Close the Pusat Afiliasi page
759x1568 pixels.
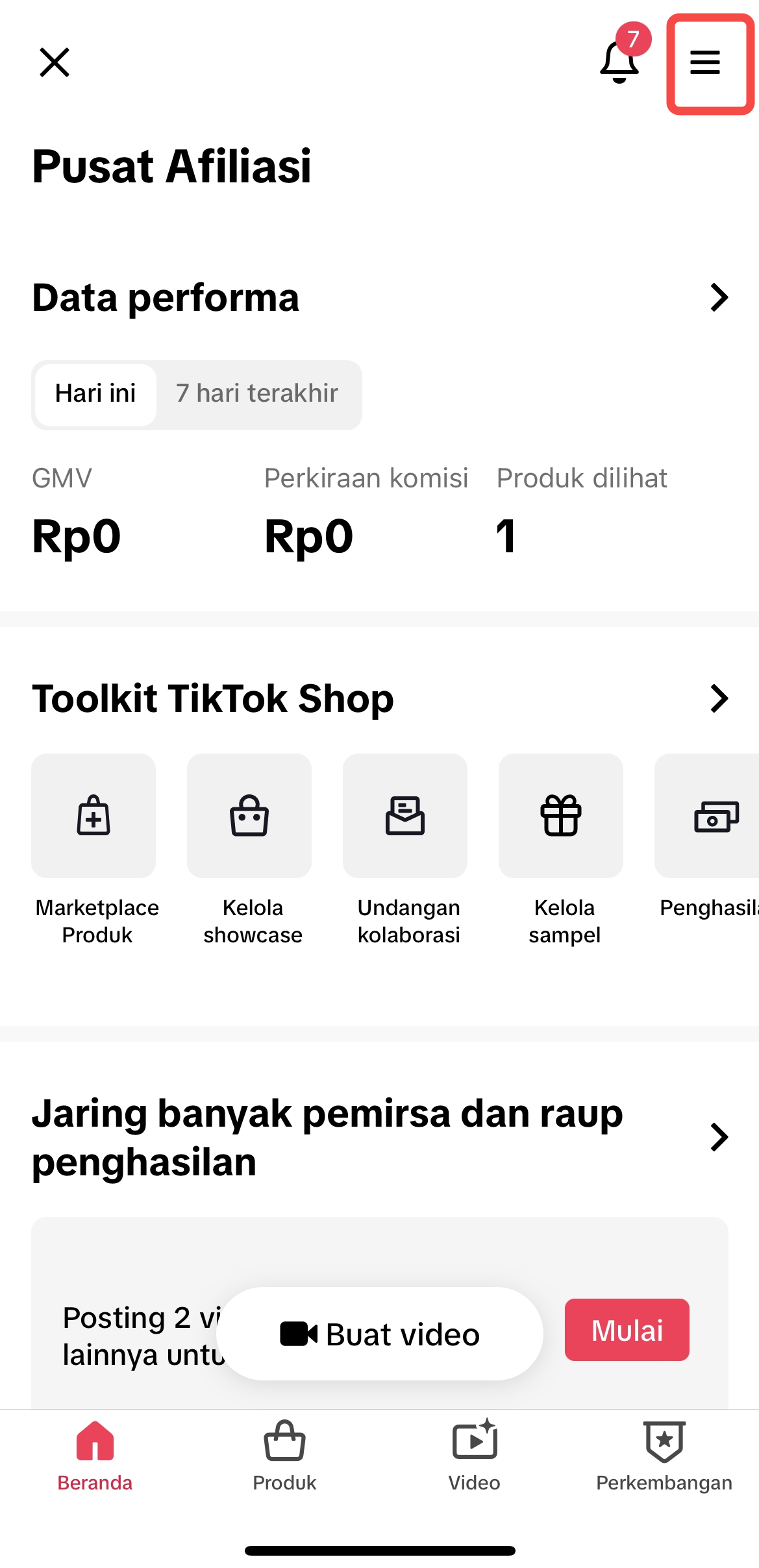point(55,62)
